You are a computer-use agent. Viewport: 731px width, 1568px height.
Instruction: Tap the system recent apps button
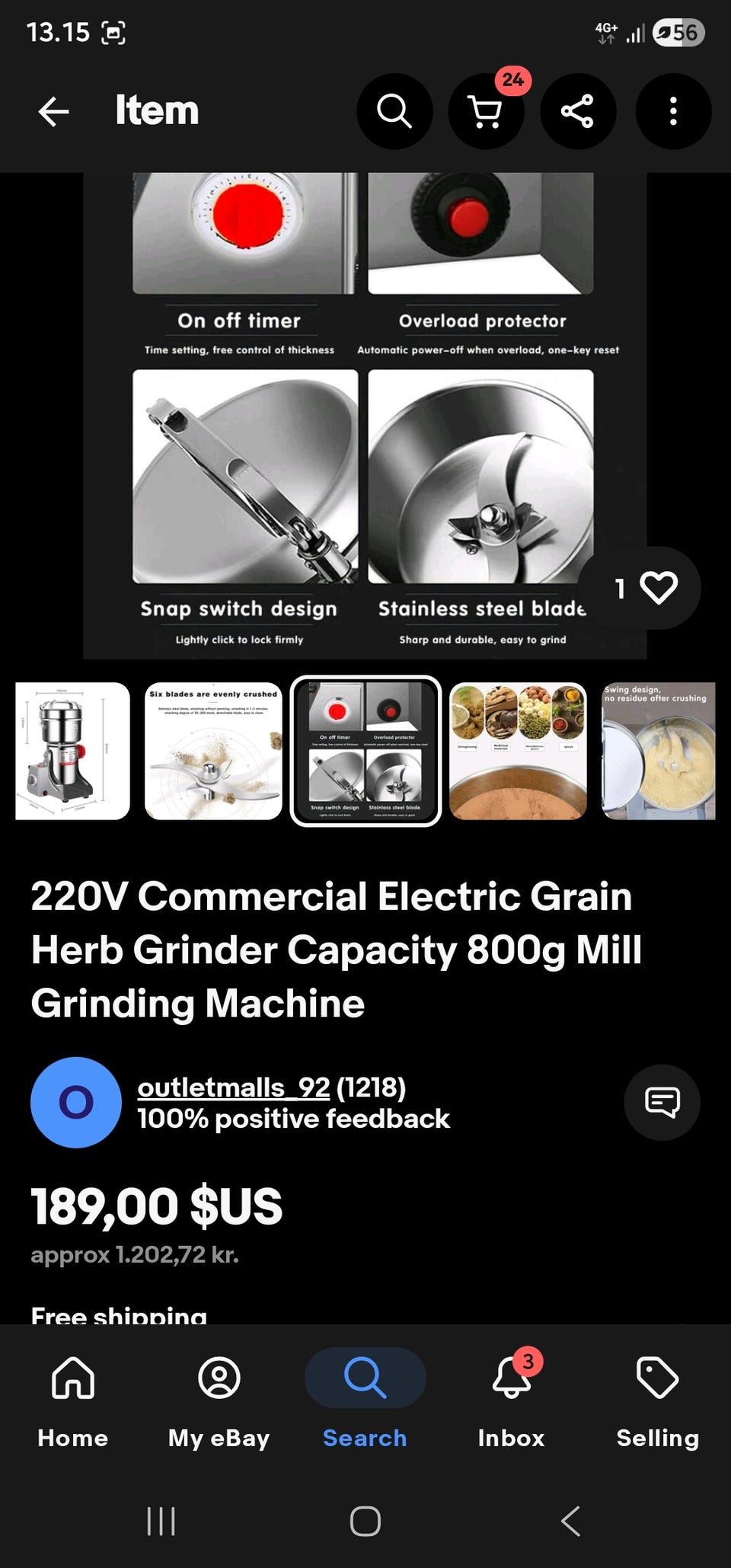point(161,1521)
